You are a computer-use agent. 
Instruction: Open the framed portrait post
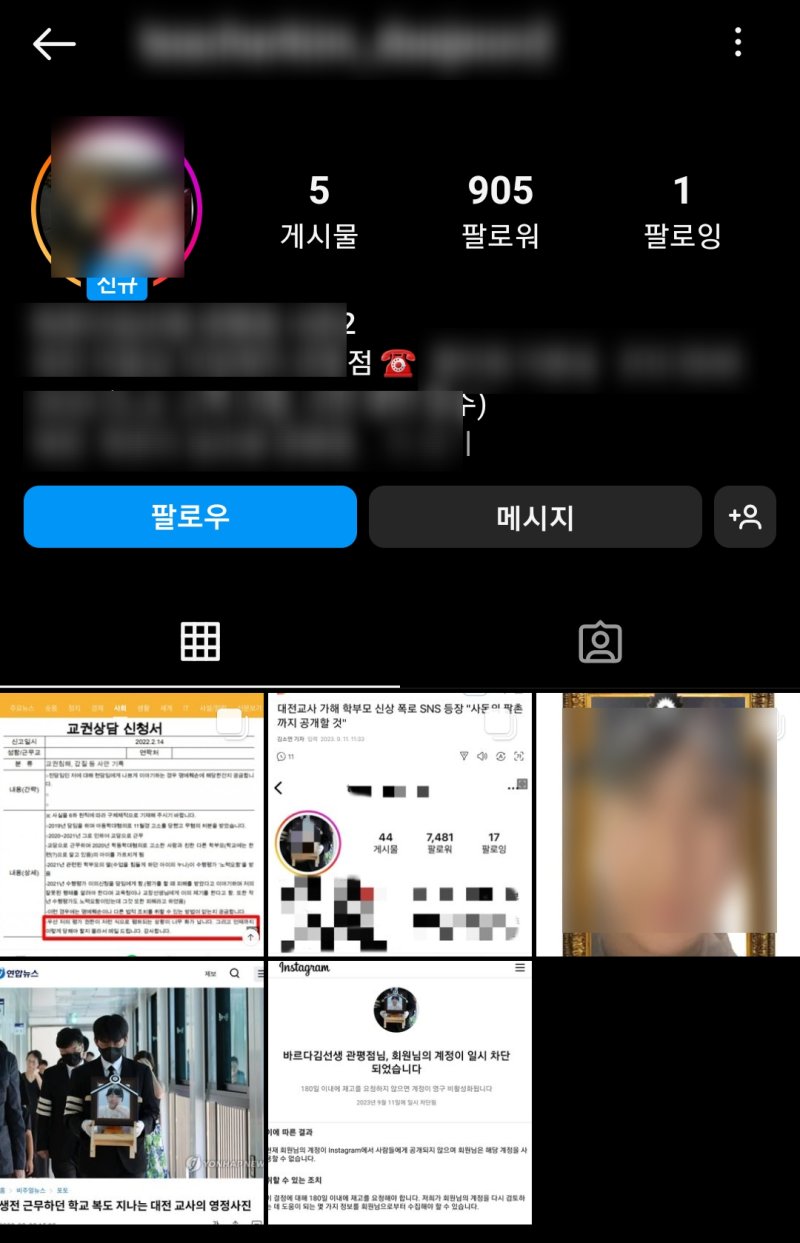tap(667, 823)
